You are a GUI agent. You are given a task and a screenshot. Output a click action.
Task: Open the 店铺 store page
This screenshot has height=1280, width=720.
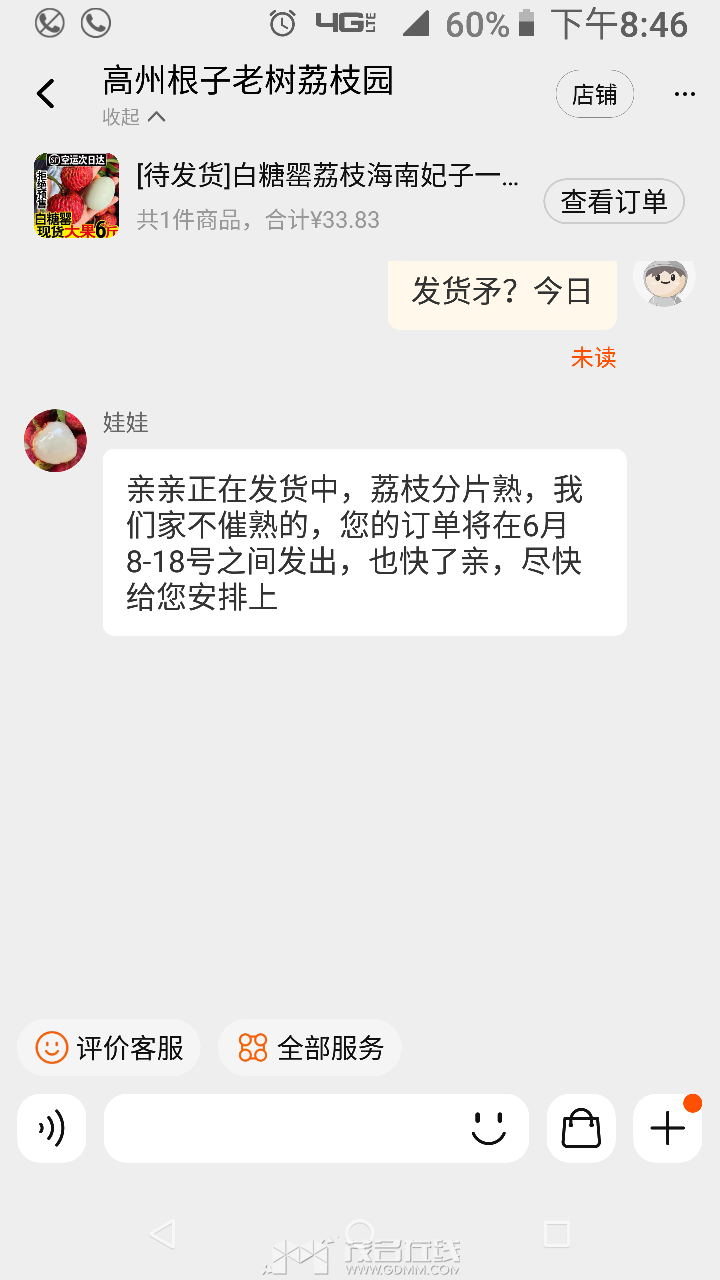pos(594,95)
